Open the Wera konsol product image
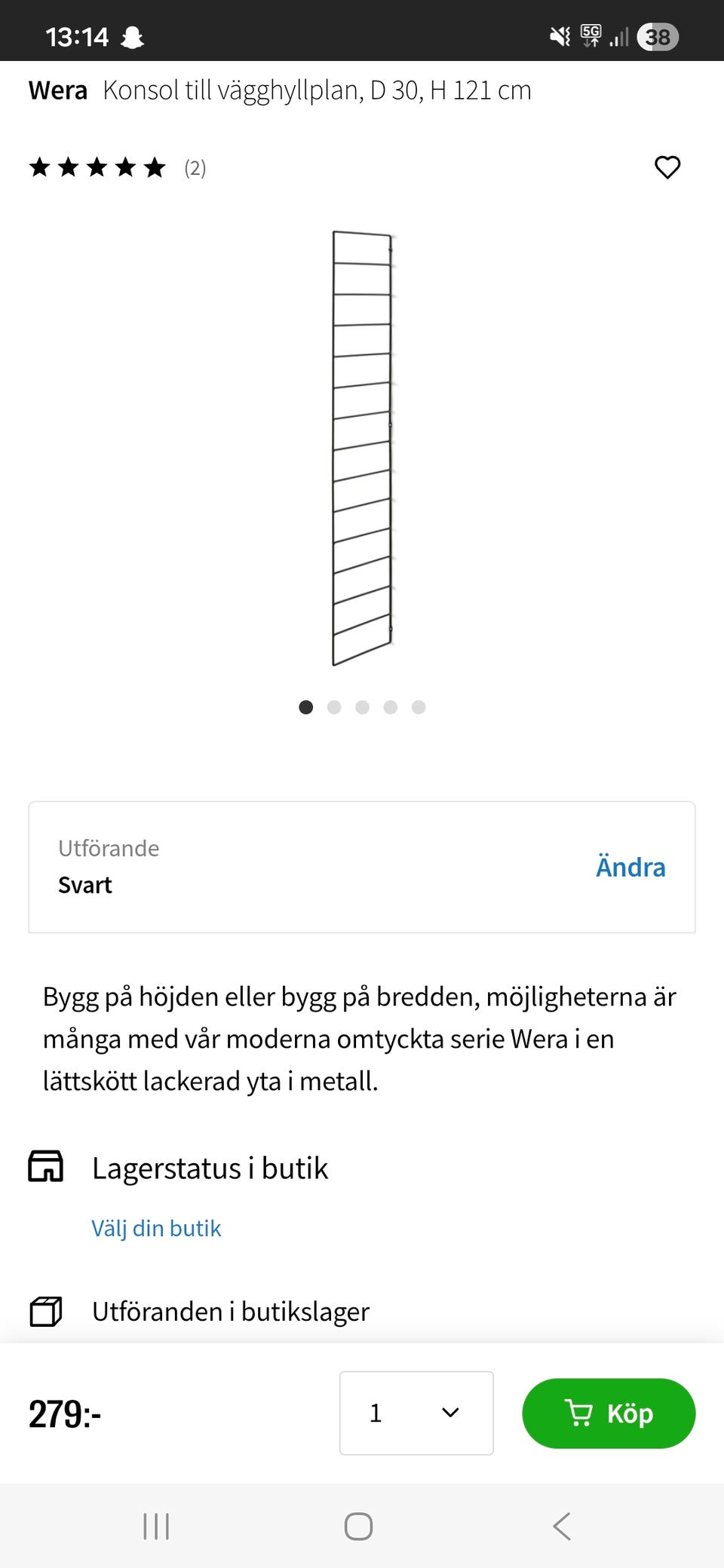The width and height of the screenshot is (724, 1568). coord(363,448)
